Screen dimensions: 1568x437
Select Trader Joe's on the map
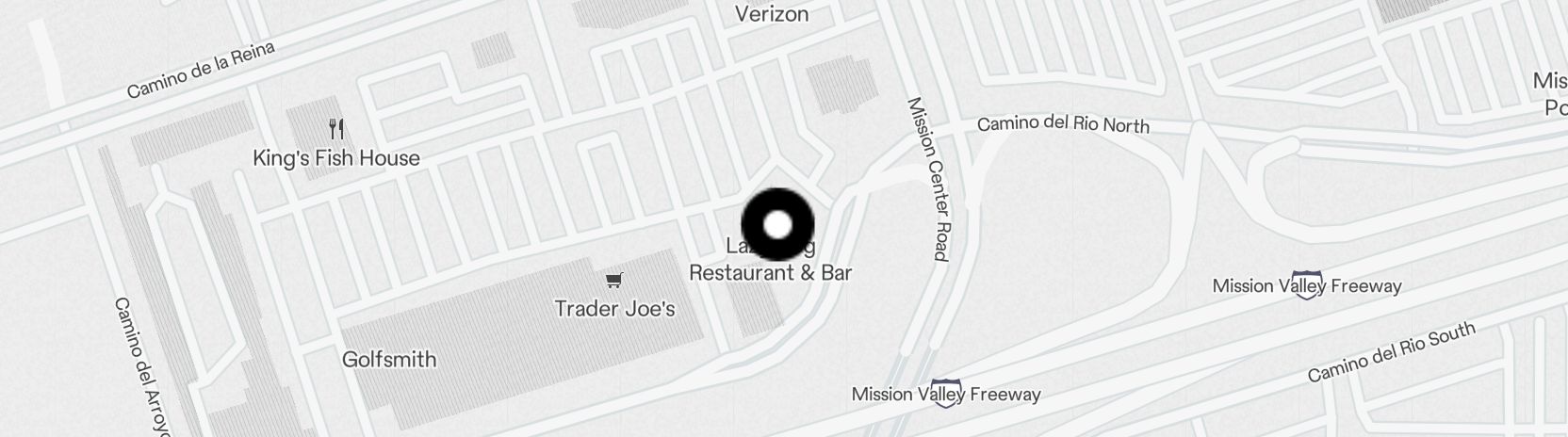614,308
